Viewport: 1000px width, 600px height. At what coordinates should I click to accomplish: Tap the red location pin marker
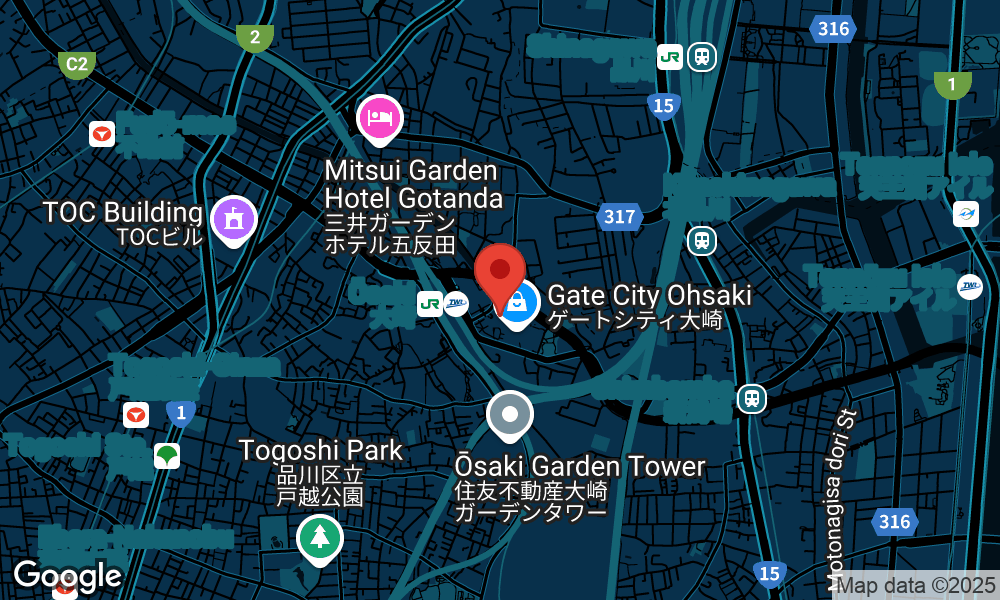tap(499, 274)
